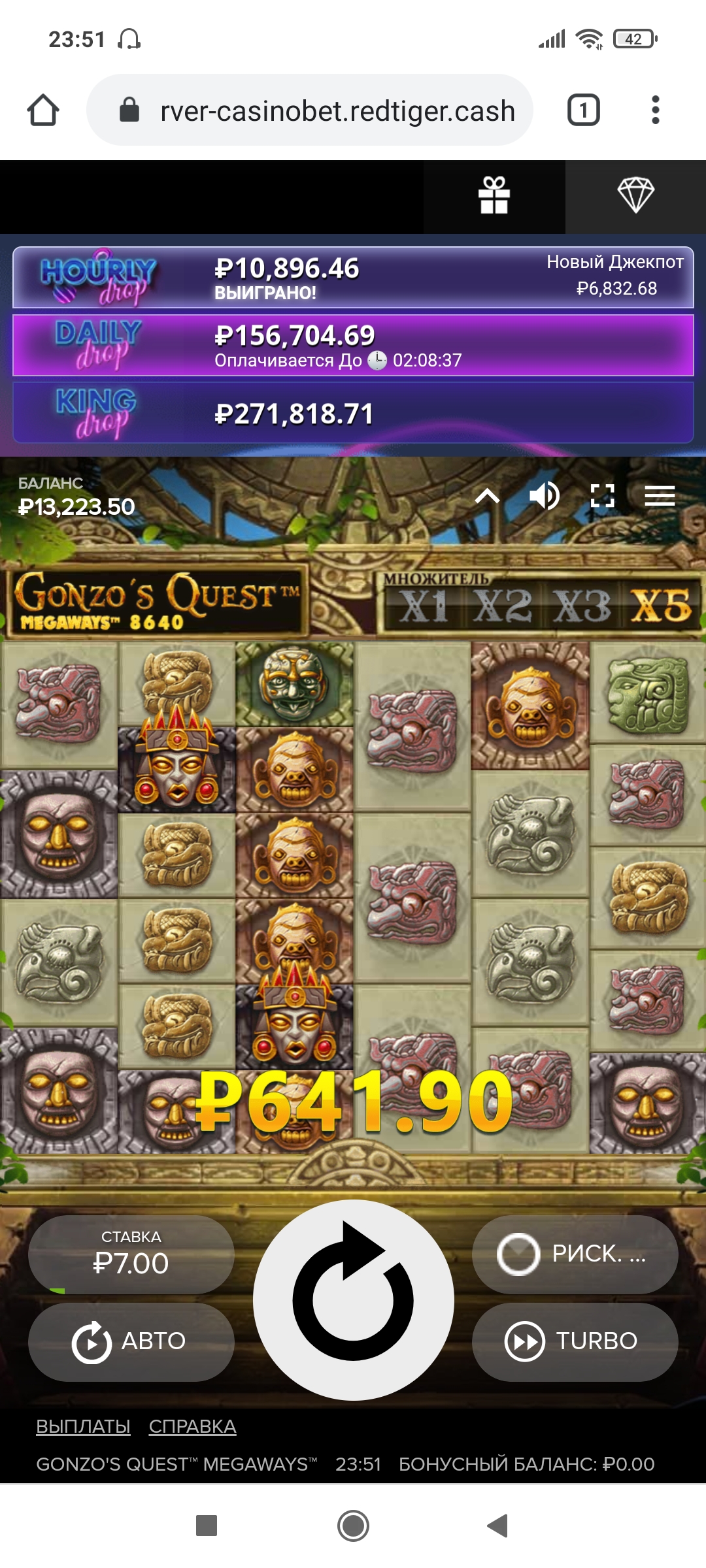This screenshot has height=1568, width=706.
Task: Tap the browser address bar
Action: pyautogui.click(x=310, y=110)
